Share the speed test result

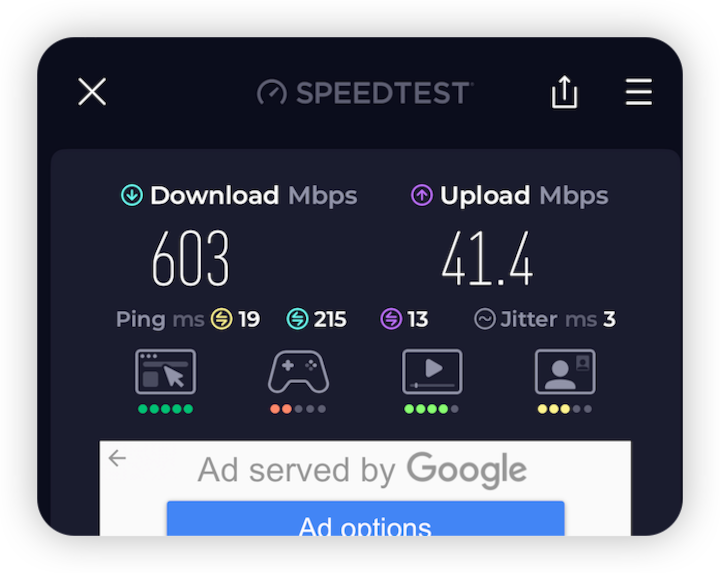coord(565,93)
